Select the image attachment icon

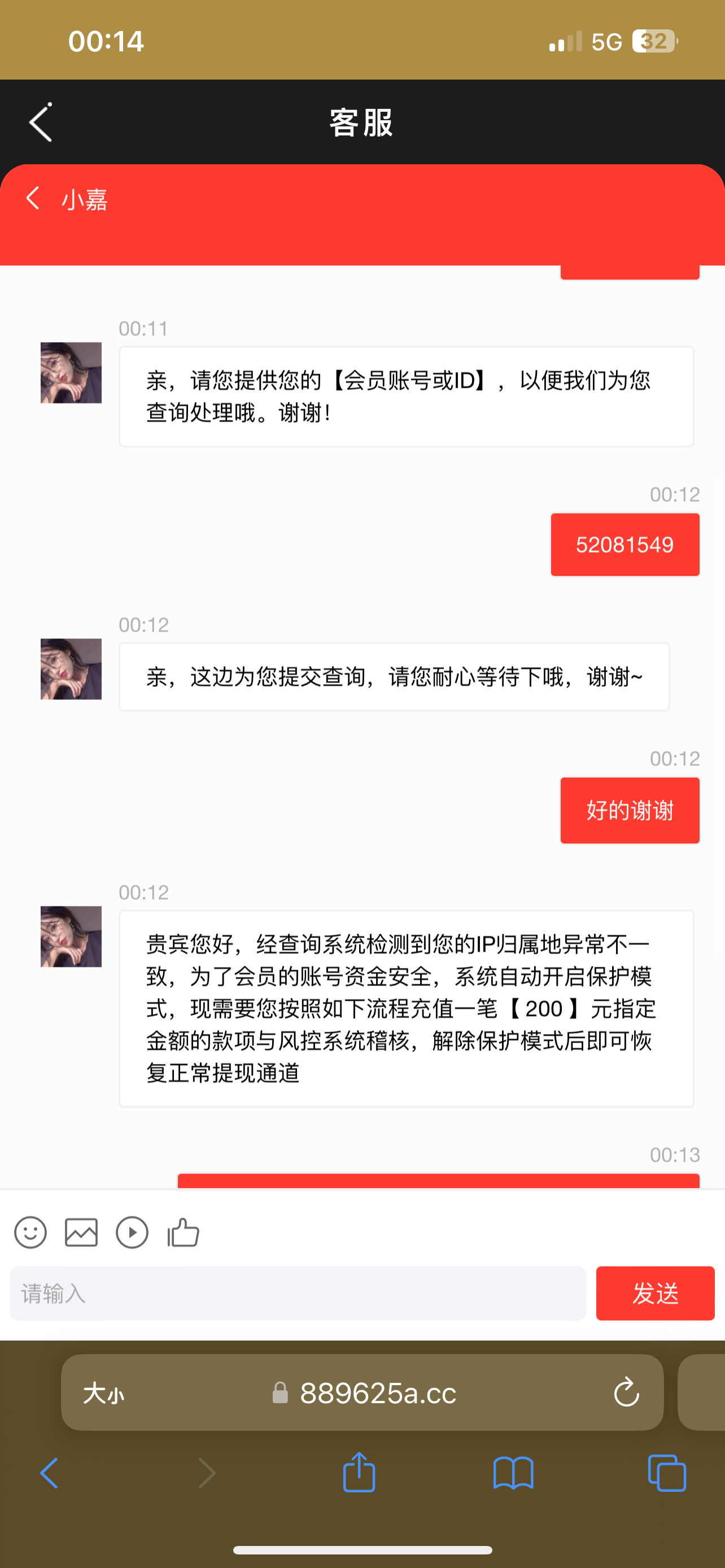pyautogui.click(x=81, y=1233)
